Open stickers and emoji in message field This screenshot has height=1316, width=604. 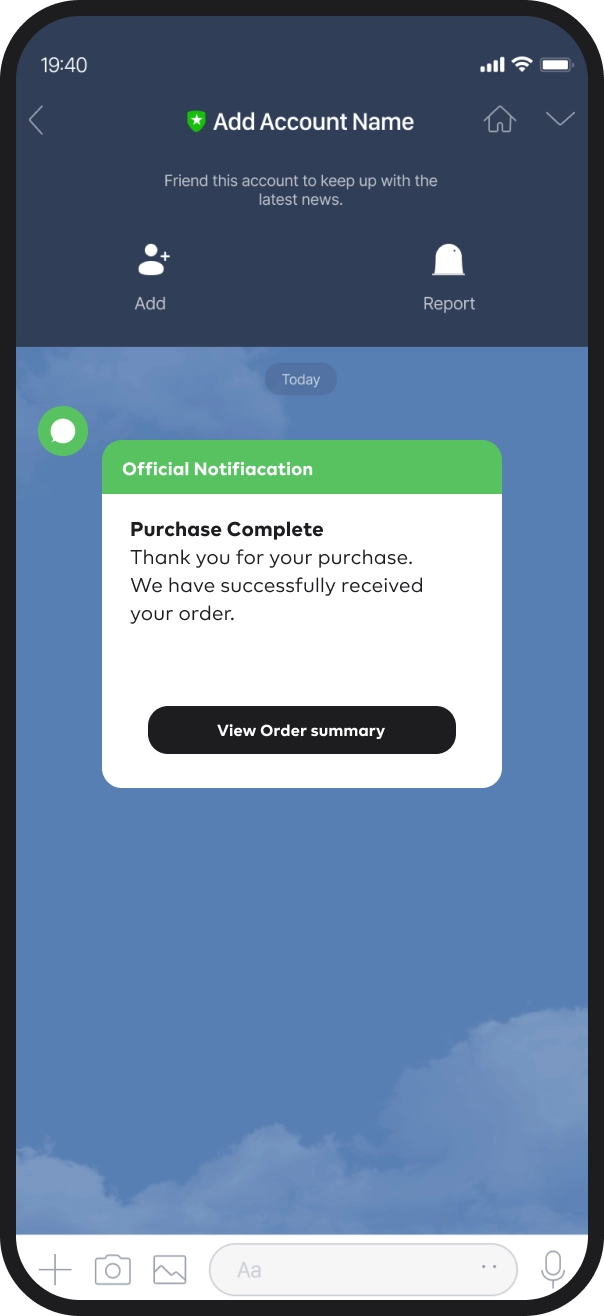(489, 1268)
